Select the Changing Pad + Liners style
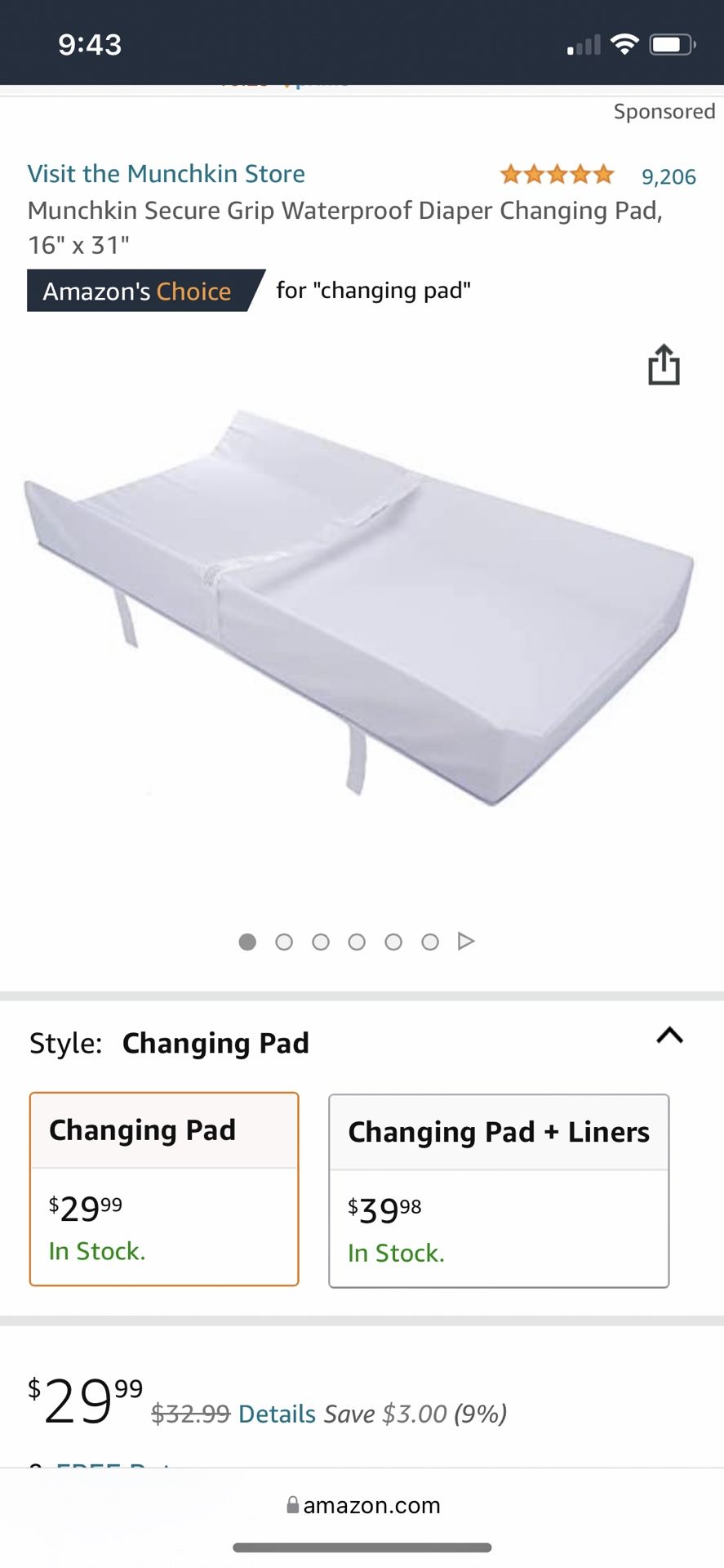Screen dimensions: 724x1568 (x=498, y=1191)
